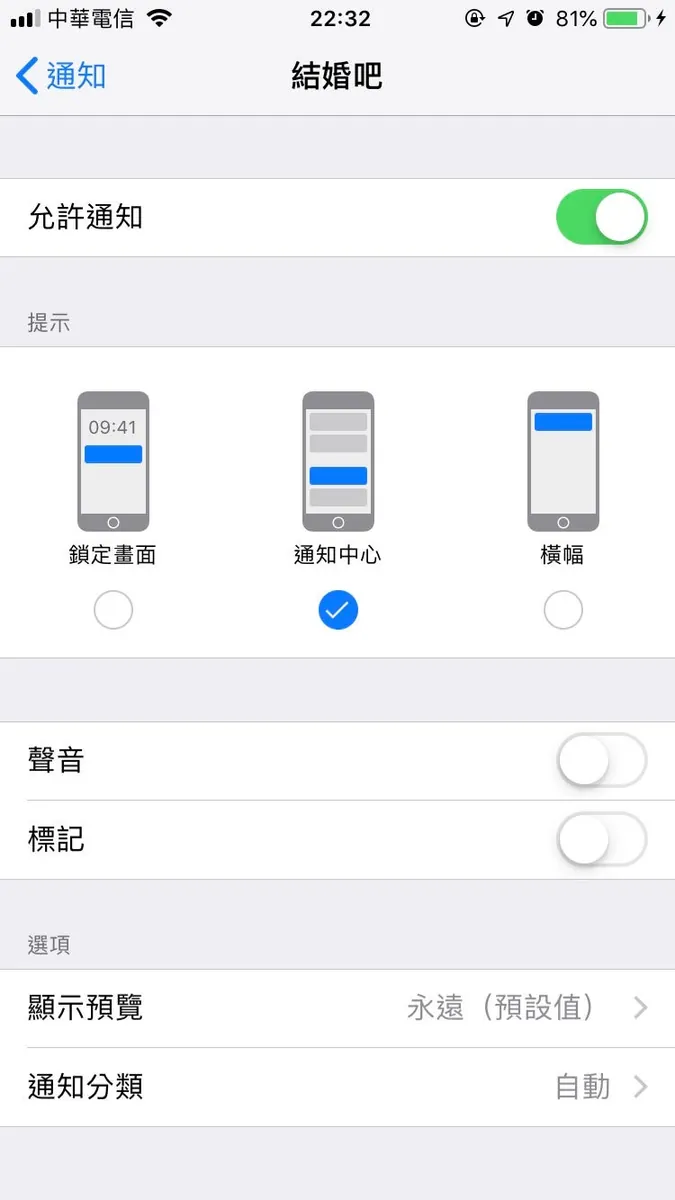Enable 橫幅 banner alert option
675x1200 pixels.
[x=563, y=610]
